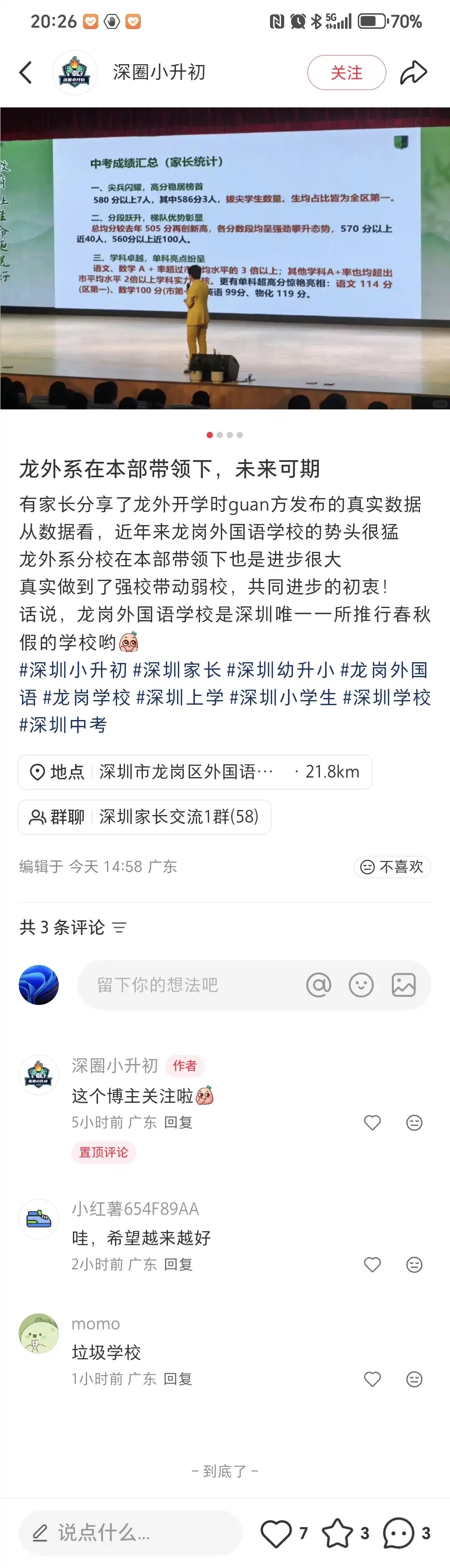Like the comment 这个博主关注啦
This screenshot has height=1568, width=450.
372,1122
